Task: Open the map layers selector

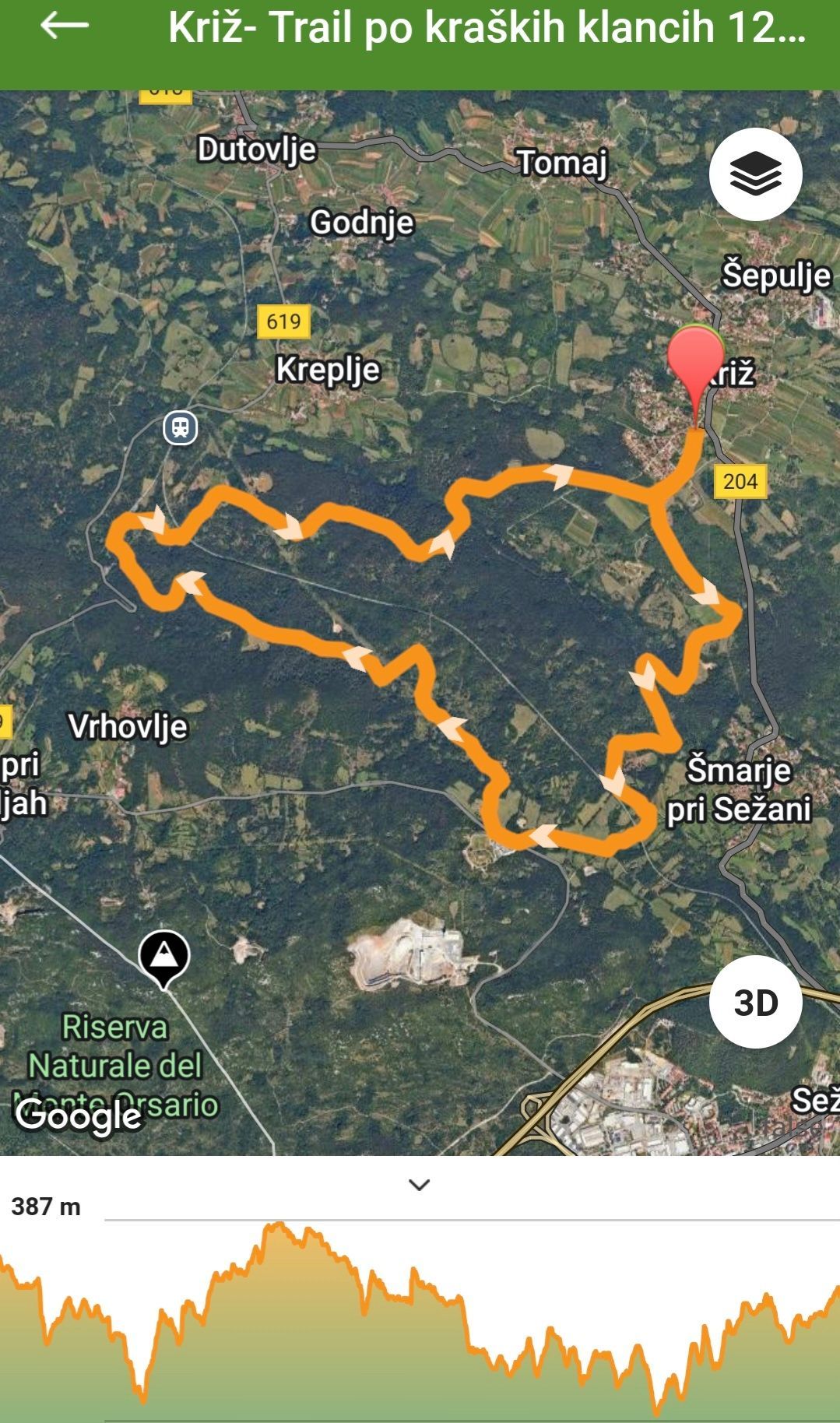Action: click(755, 174)
